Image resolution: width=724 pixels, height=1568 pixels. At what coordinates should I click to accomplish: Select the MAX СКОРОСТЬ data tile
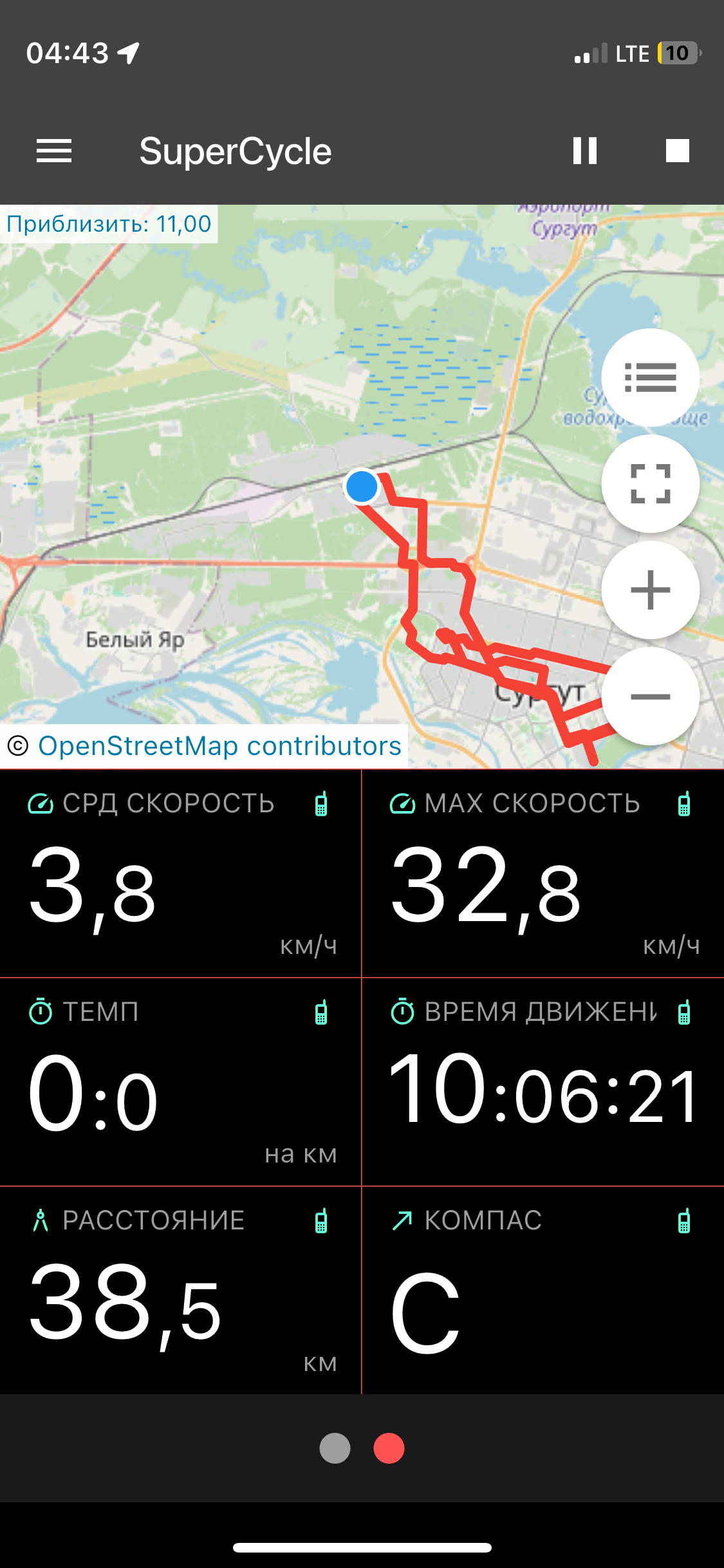[x=543, y=873]
